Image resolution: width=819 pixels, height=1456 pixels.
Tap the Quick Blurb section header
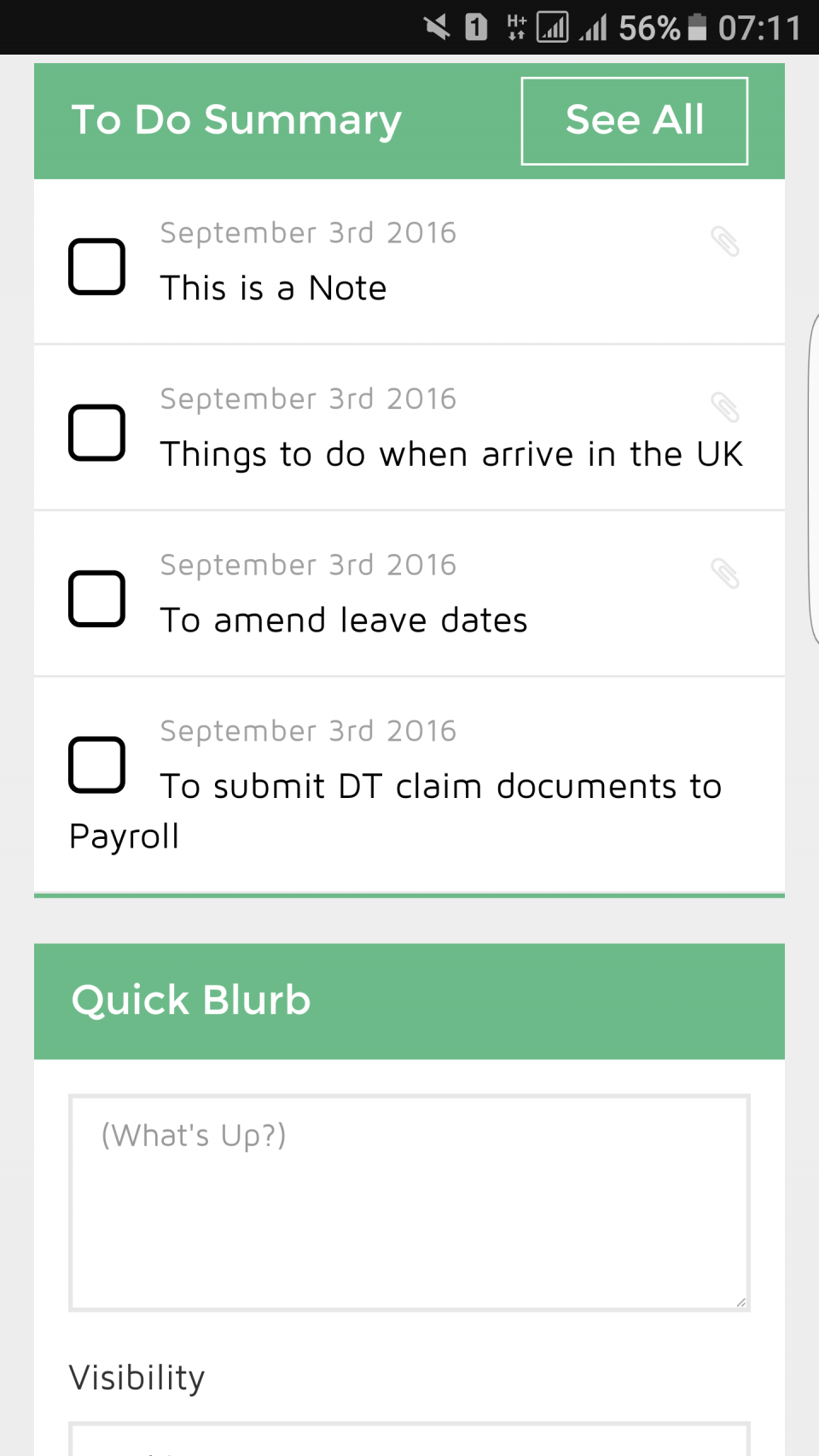[191, 1000]
